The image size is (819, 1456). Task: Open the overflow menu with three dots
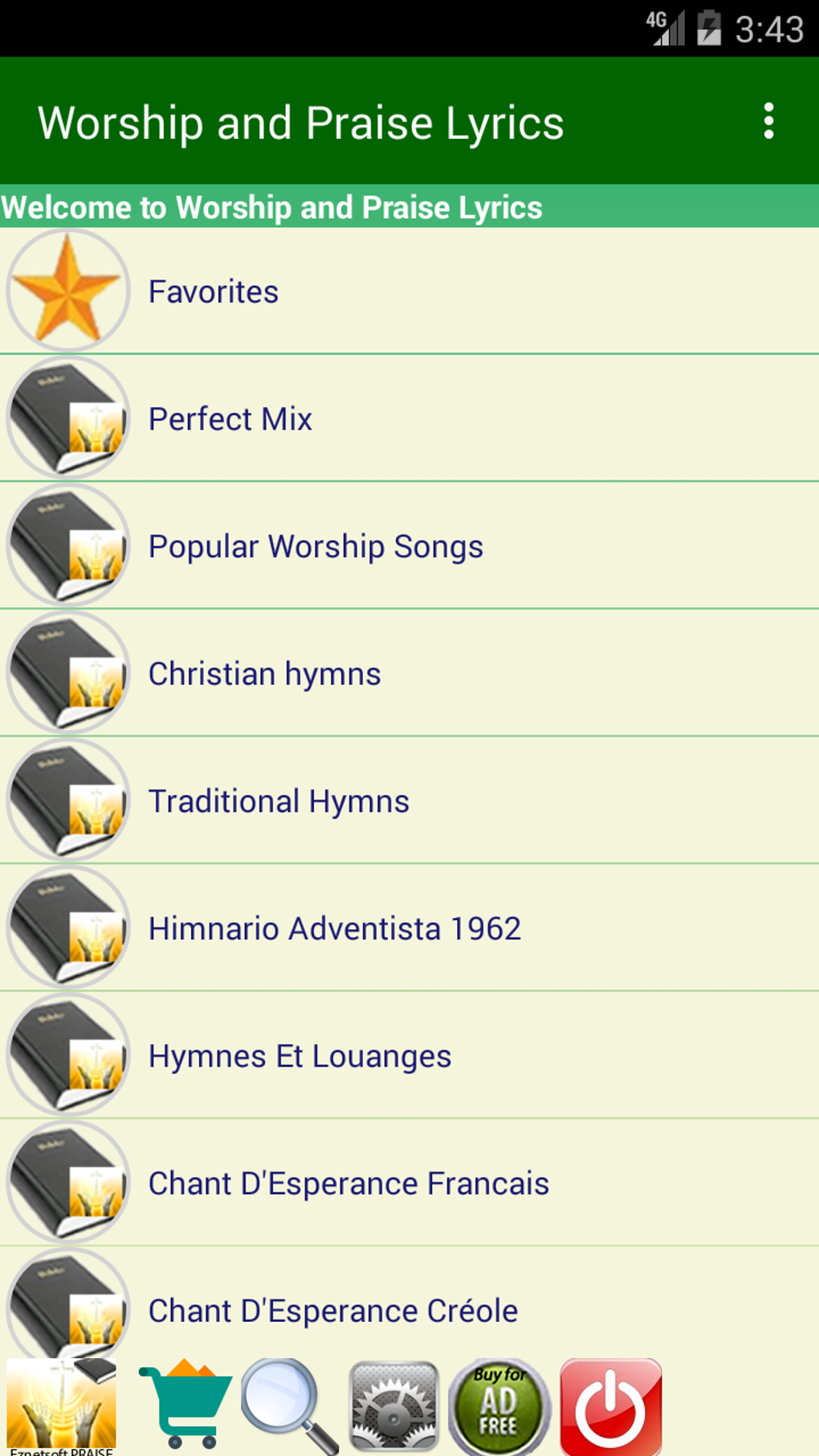click(x=768, y=122)
